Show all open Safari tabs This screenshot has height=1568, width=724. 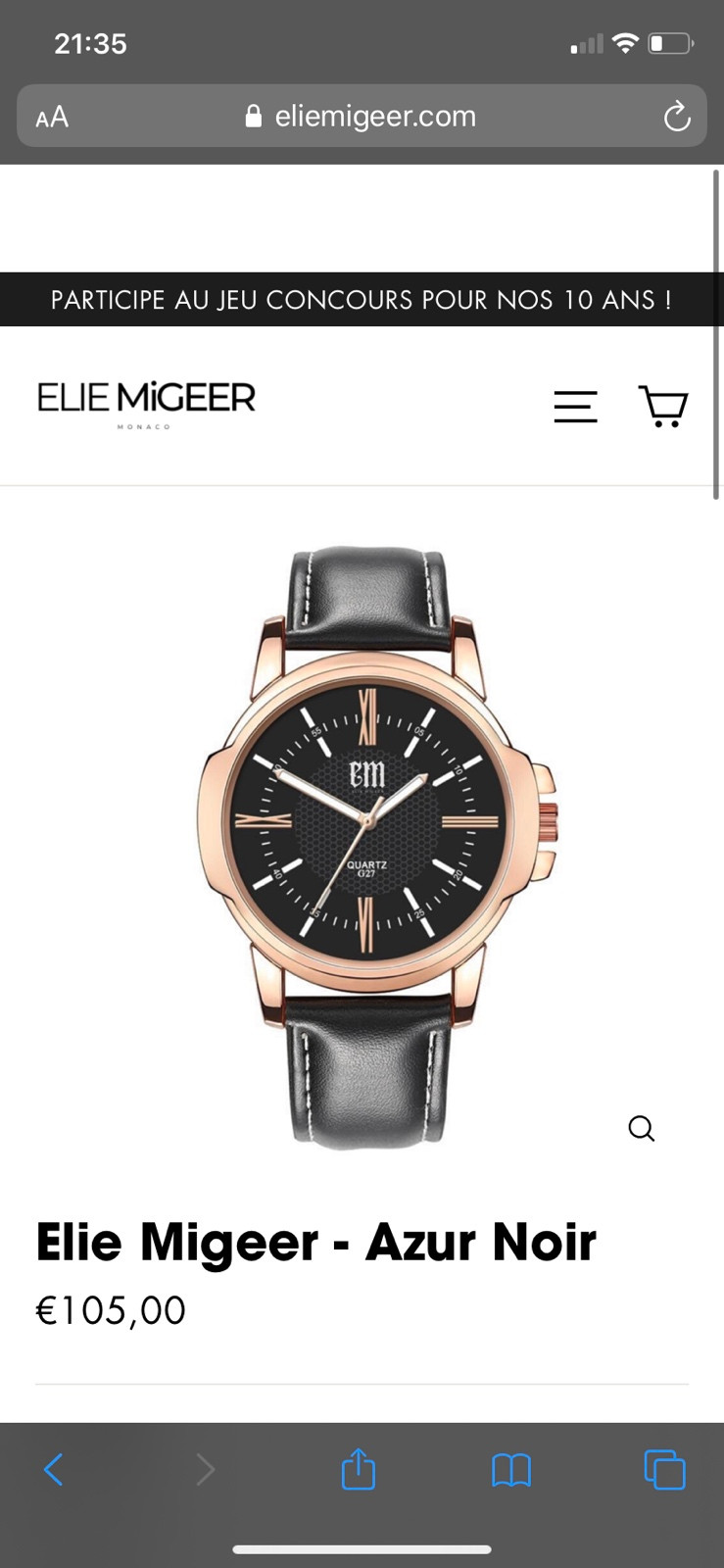click(664, 1470)
